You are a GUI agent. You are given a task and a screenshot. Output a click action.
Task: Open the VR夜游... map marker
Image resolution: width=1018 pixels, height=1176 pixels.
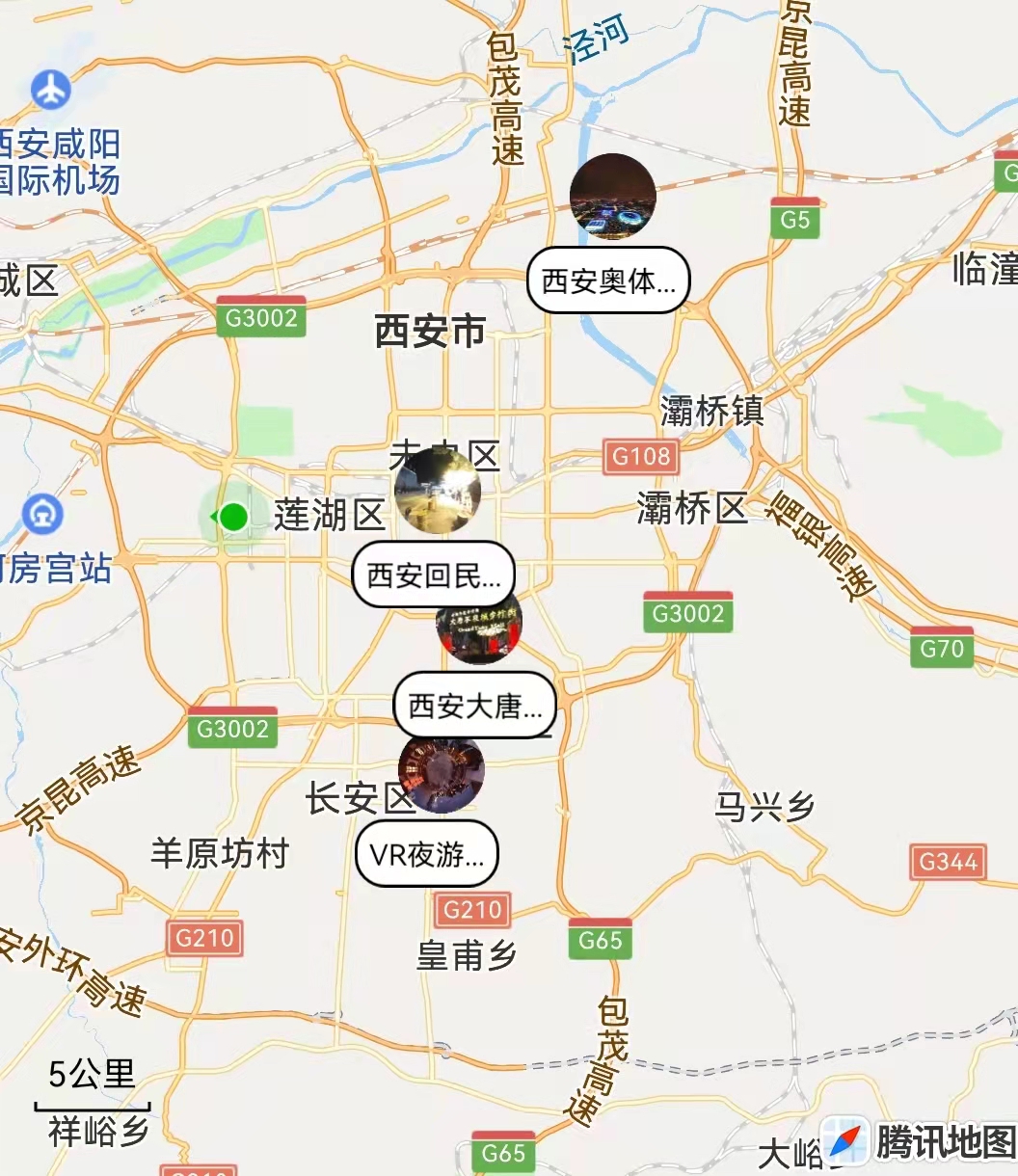[x=427, y=854]
